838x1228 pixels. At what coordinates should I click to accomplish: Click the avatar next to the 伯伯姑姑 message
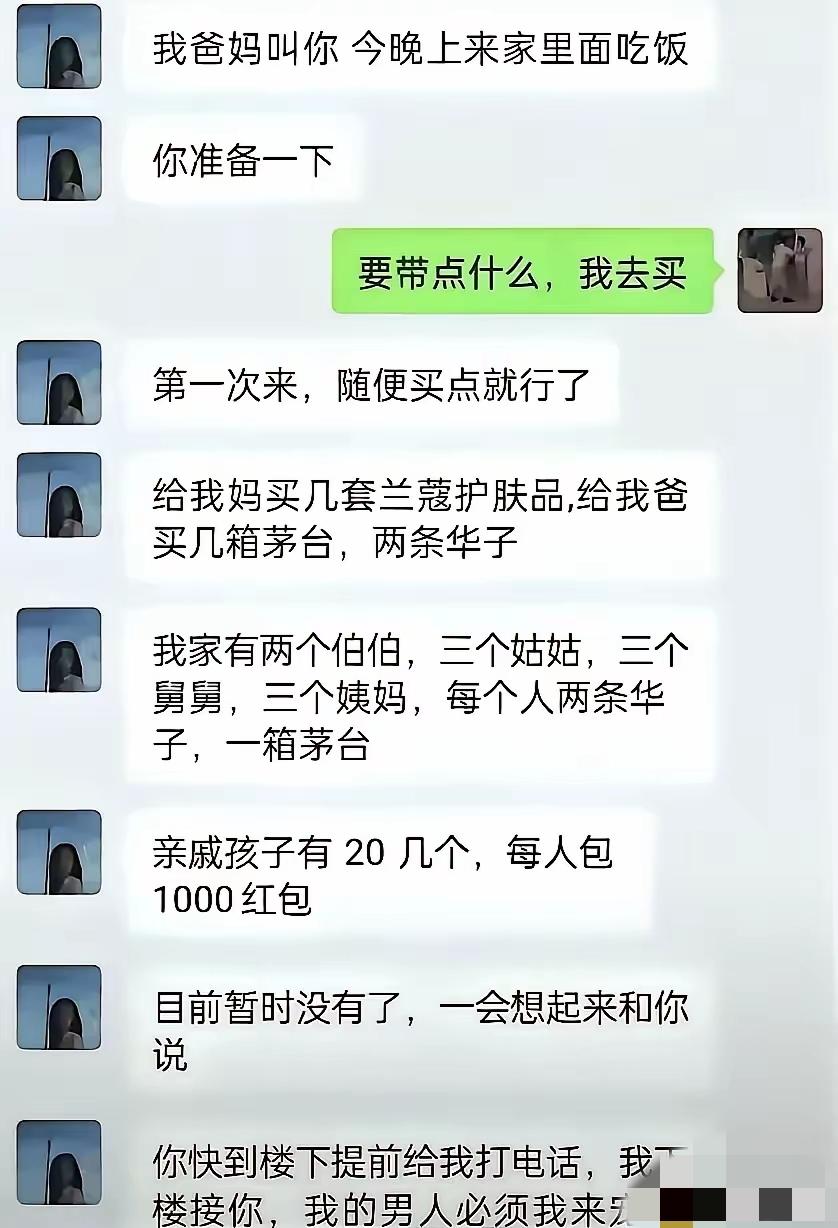tap(59, 650)
